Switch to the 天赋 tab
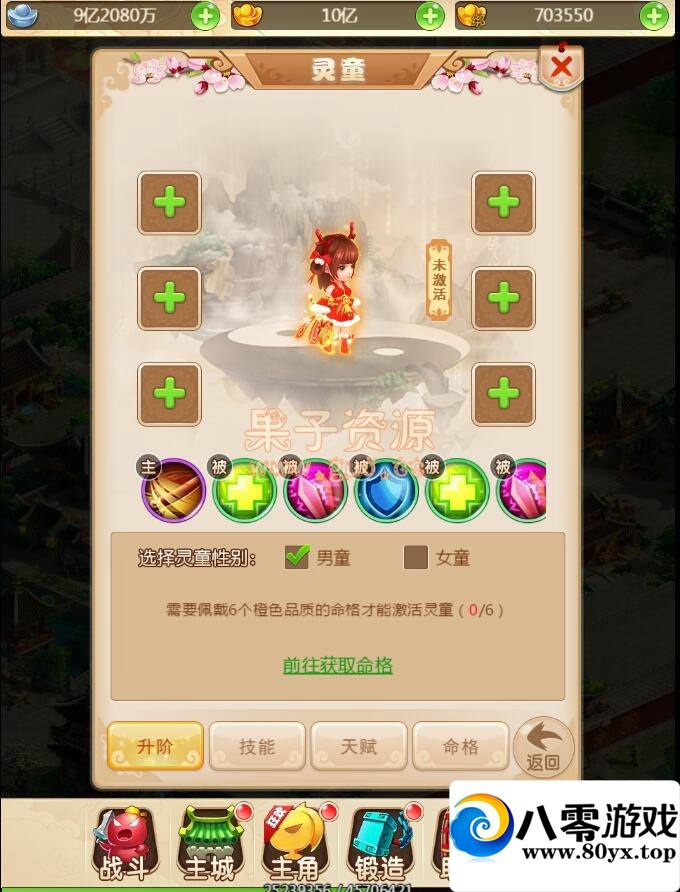This screenshot has width=680, height=892. 359,746
